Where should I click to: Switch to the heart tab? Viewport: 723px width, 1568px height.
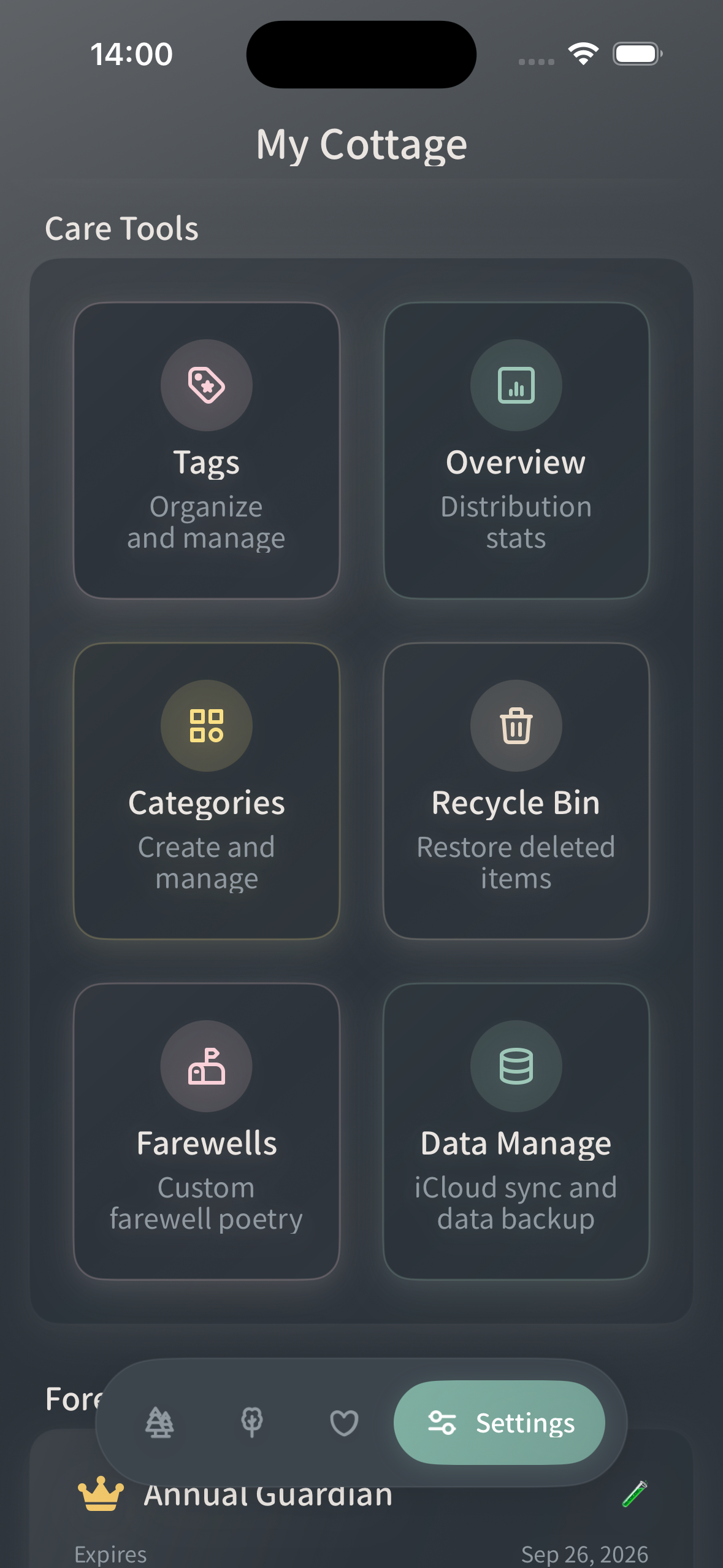pyautogui.click(x=343, y=1423)
